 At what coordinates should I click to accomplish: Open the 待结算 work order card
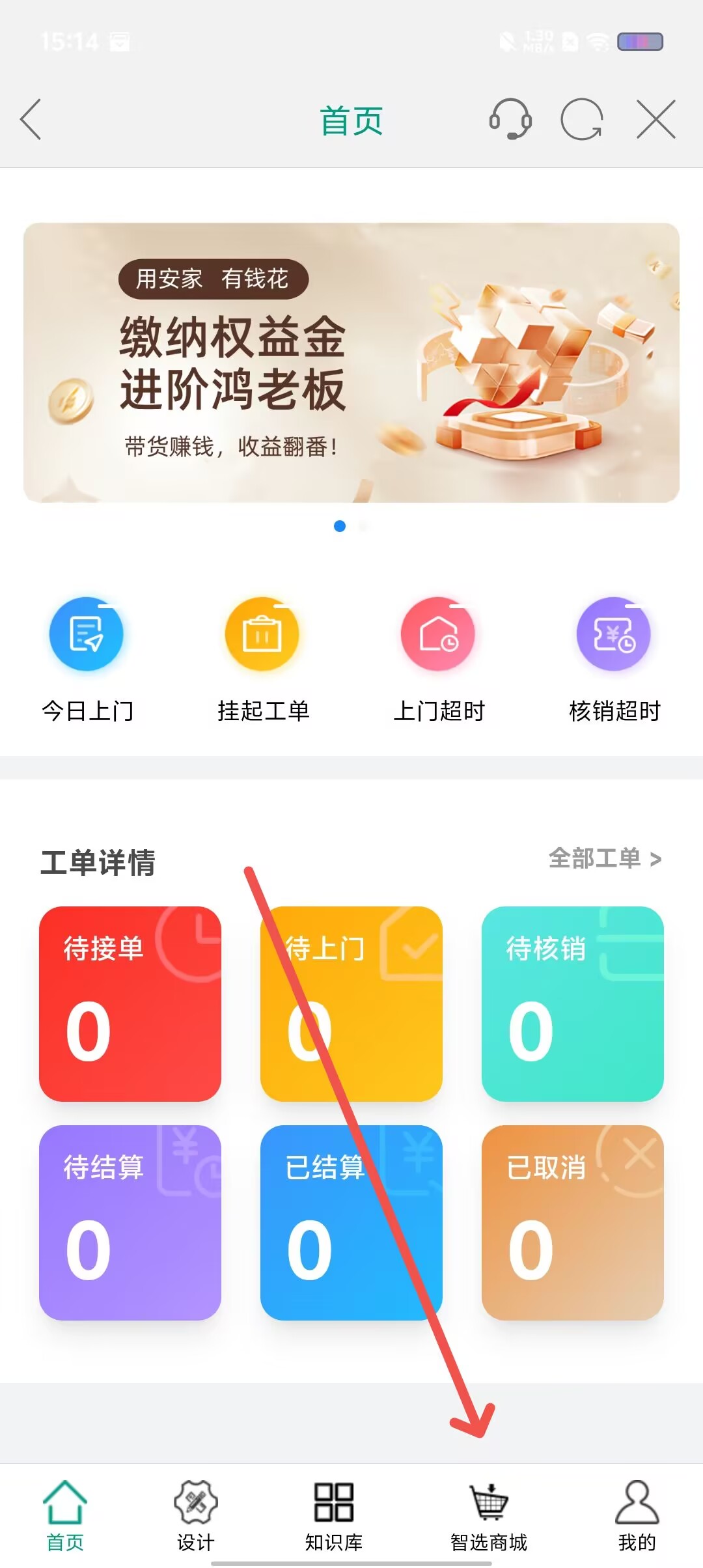130,1222
